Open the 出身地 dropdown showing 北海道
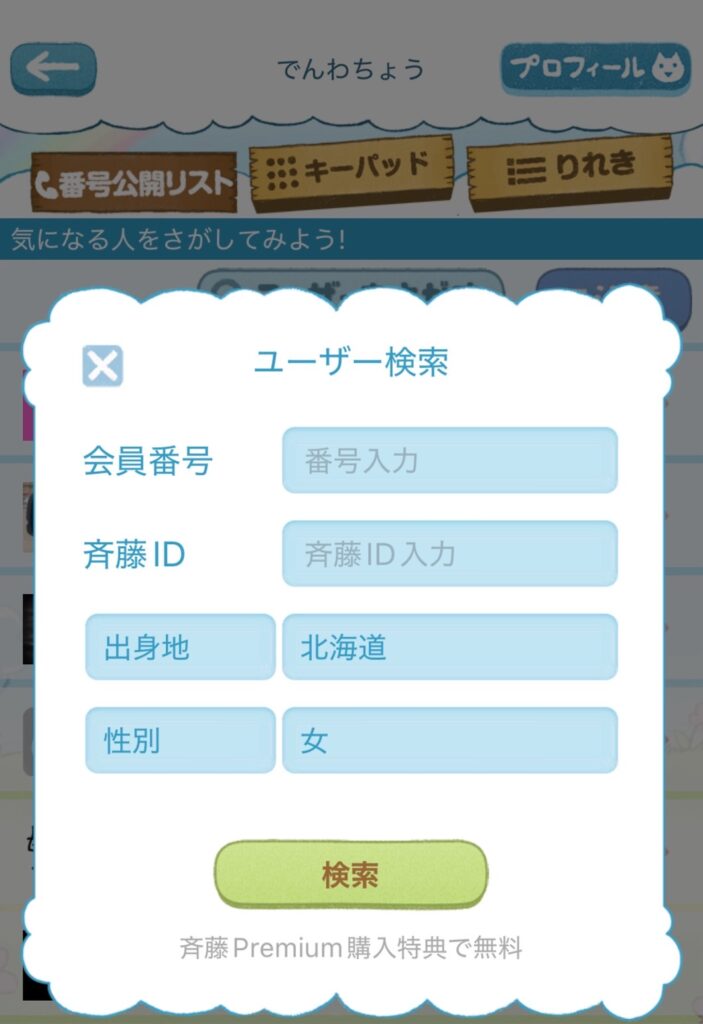Viewport: 703px width, 1024px height. pyautogui.click(x=450, y=648)
